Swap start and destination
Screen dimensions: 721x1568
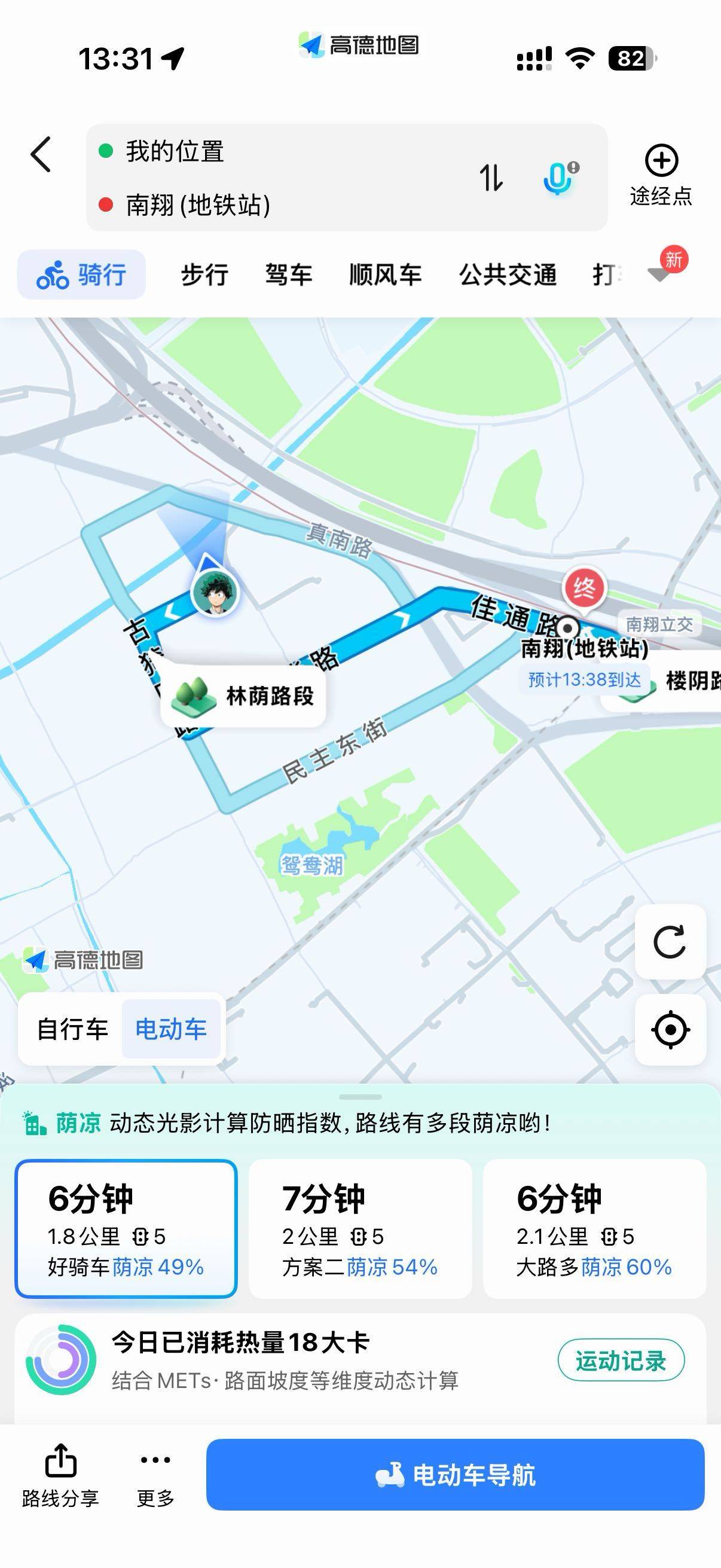pos(491,178)
